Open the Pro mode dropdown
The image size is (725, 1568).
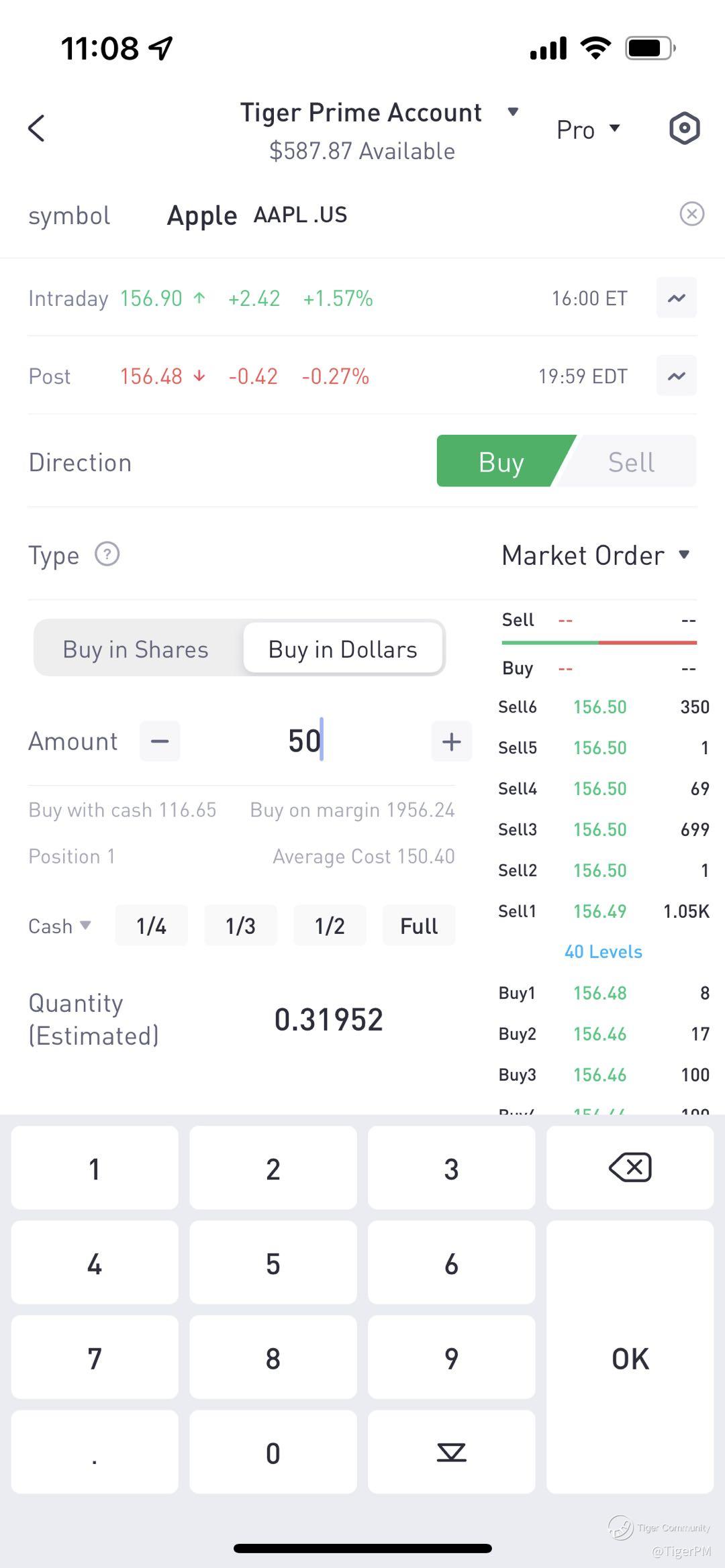(587, 129)
